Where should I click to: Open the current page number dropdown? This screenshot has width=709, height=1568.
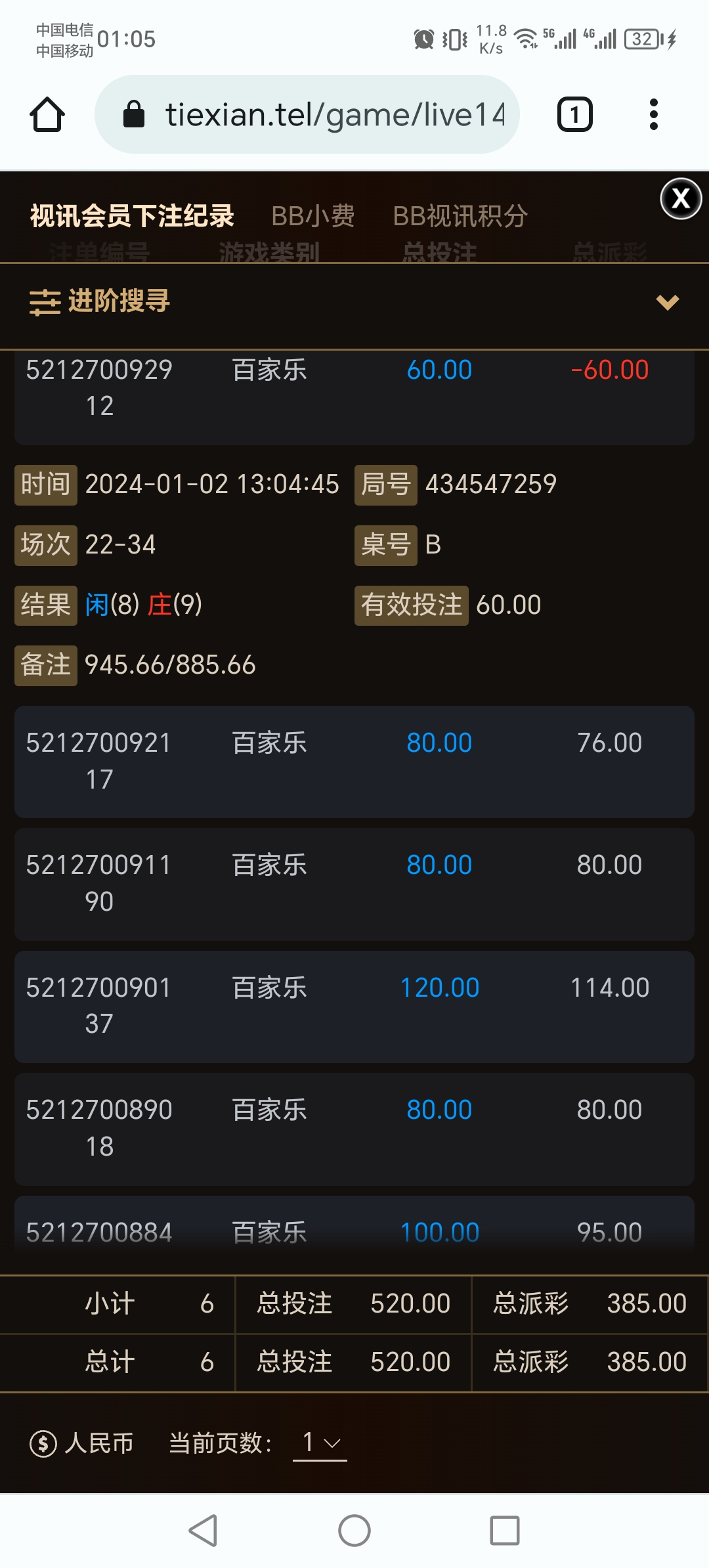click(x=320, y=1443)
